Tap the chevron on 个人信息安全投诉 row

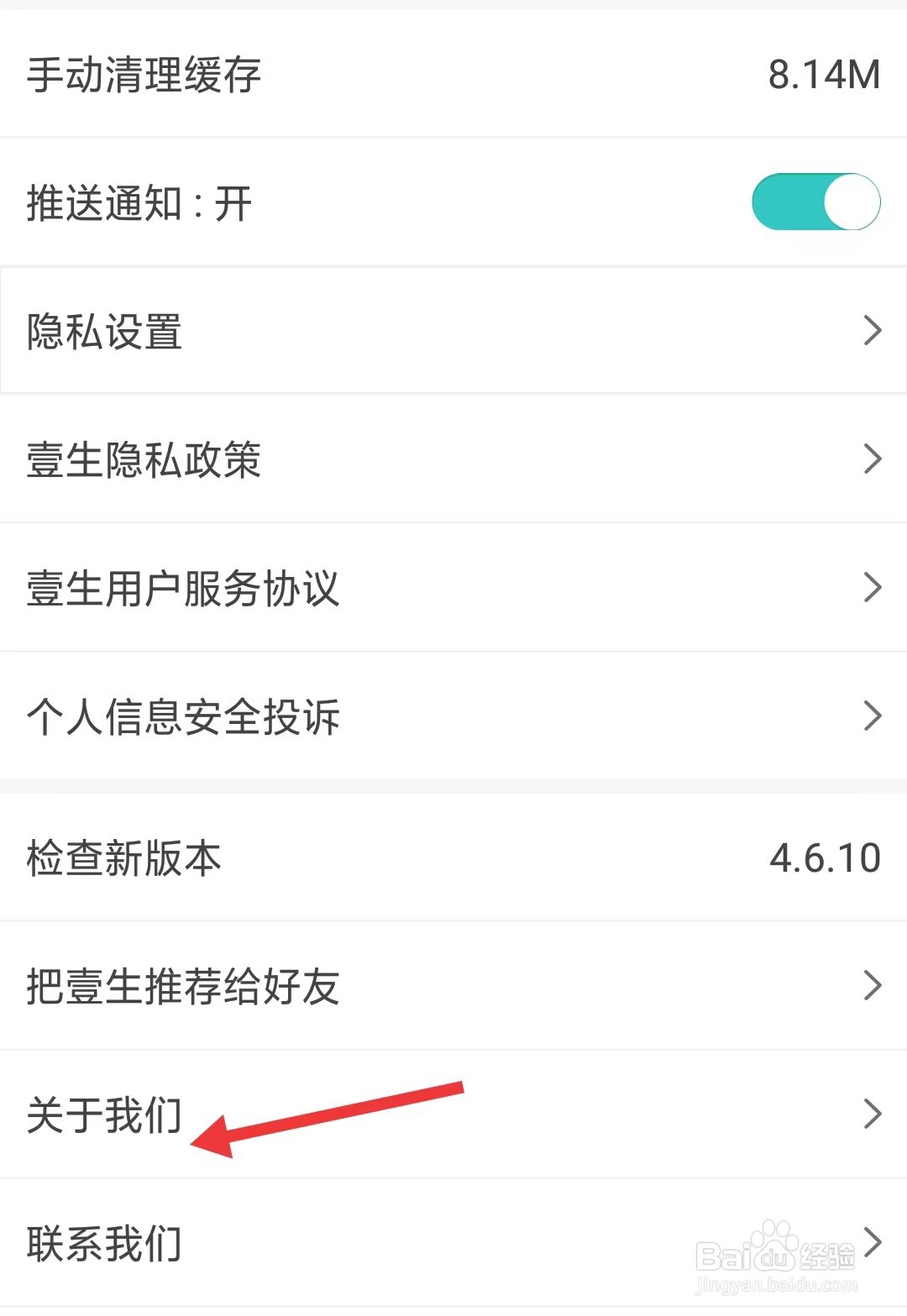point(871,718)
